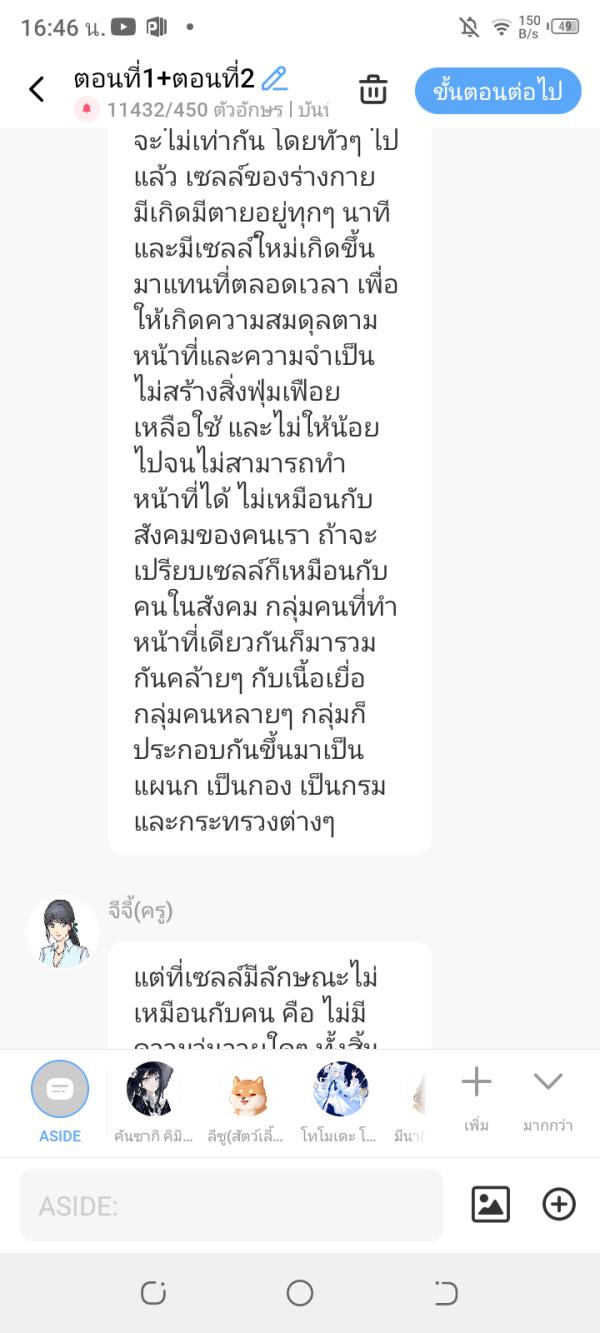Edit the chapter title with the pencil icon
The width and height of the screenshot is (600, 1333).
tap(274, 78)
